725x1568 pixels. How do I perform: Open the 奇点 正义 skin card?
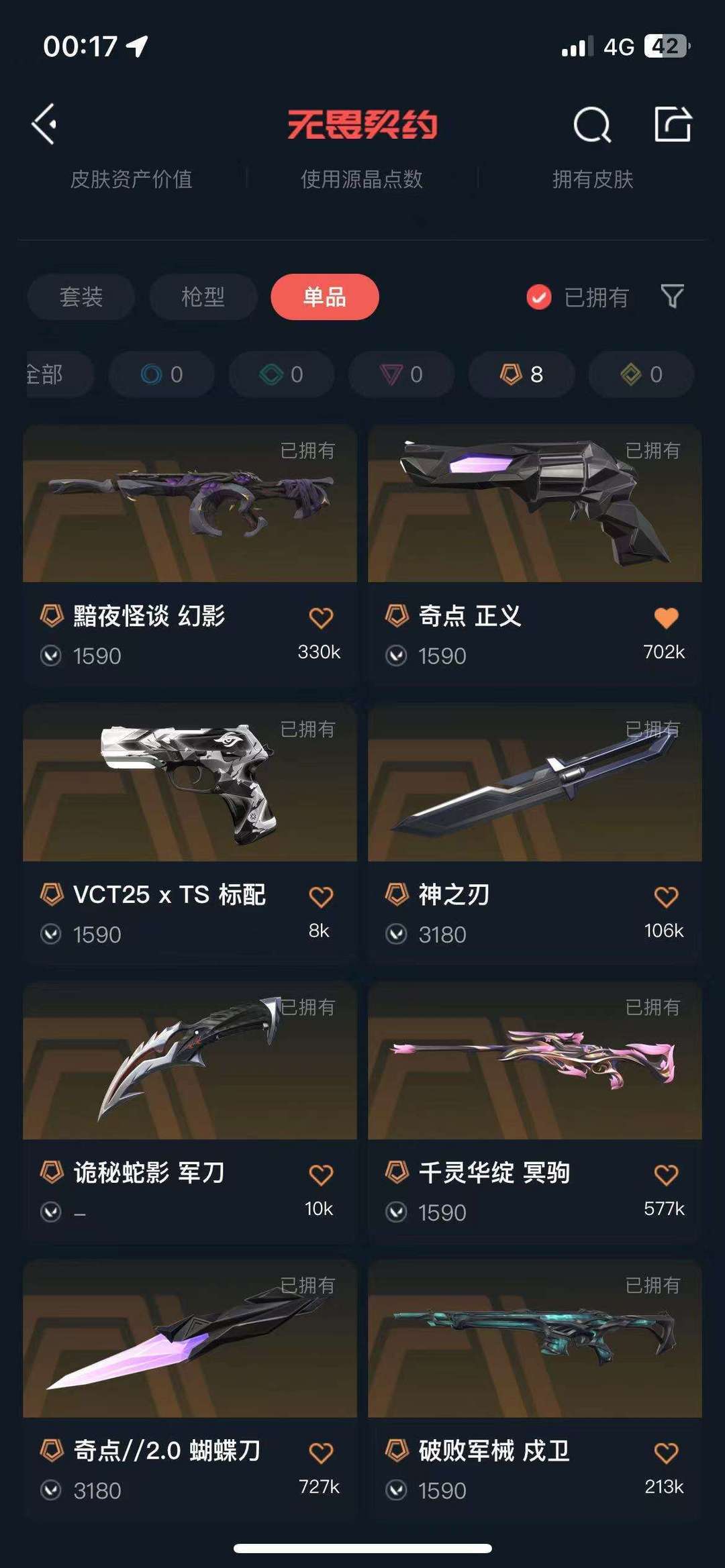(535, 555)
